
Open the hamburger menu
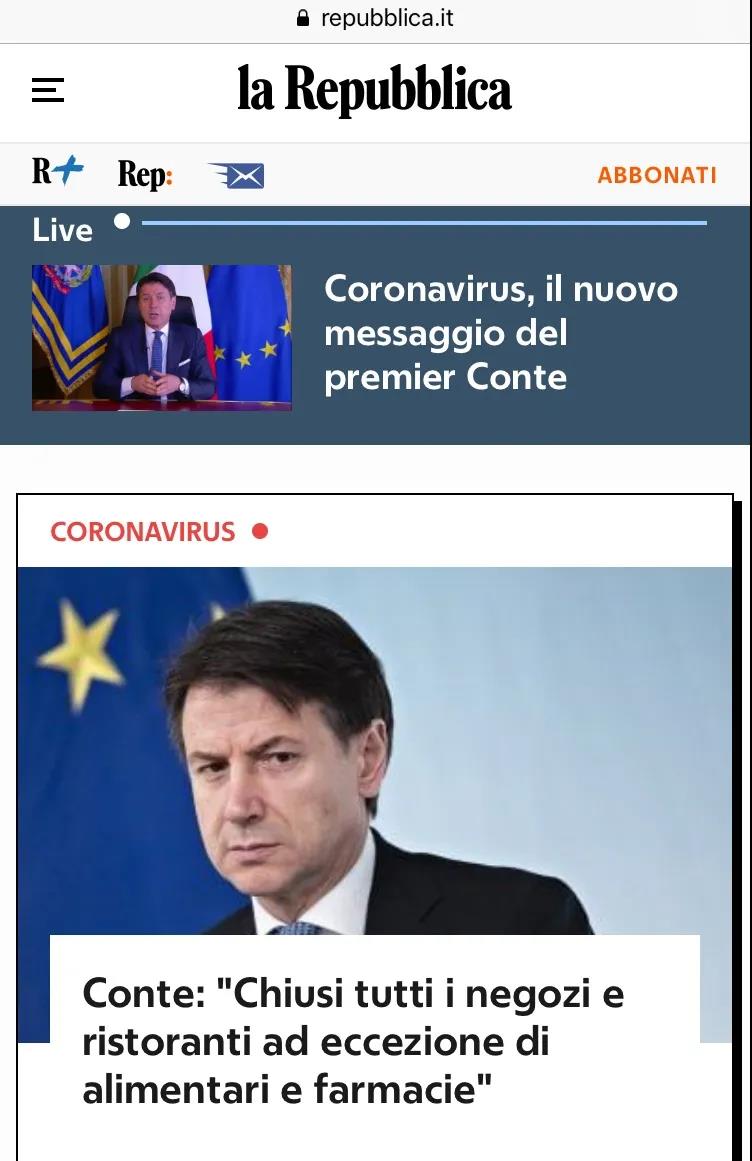(x=48, y=91)
